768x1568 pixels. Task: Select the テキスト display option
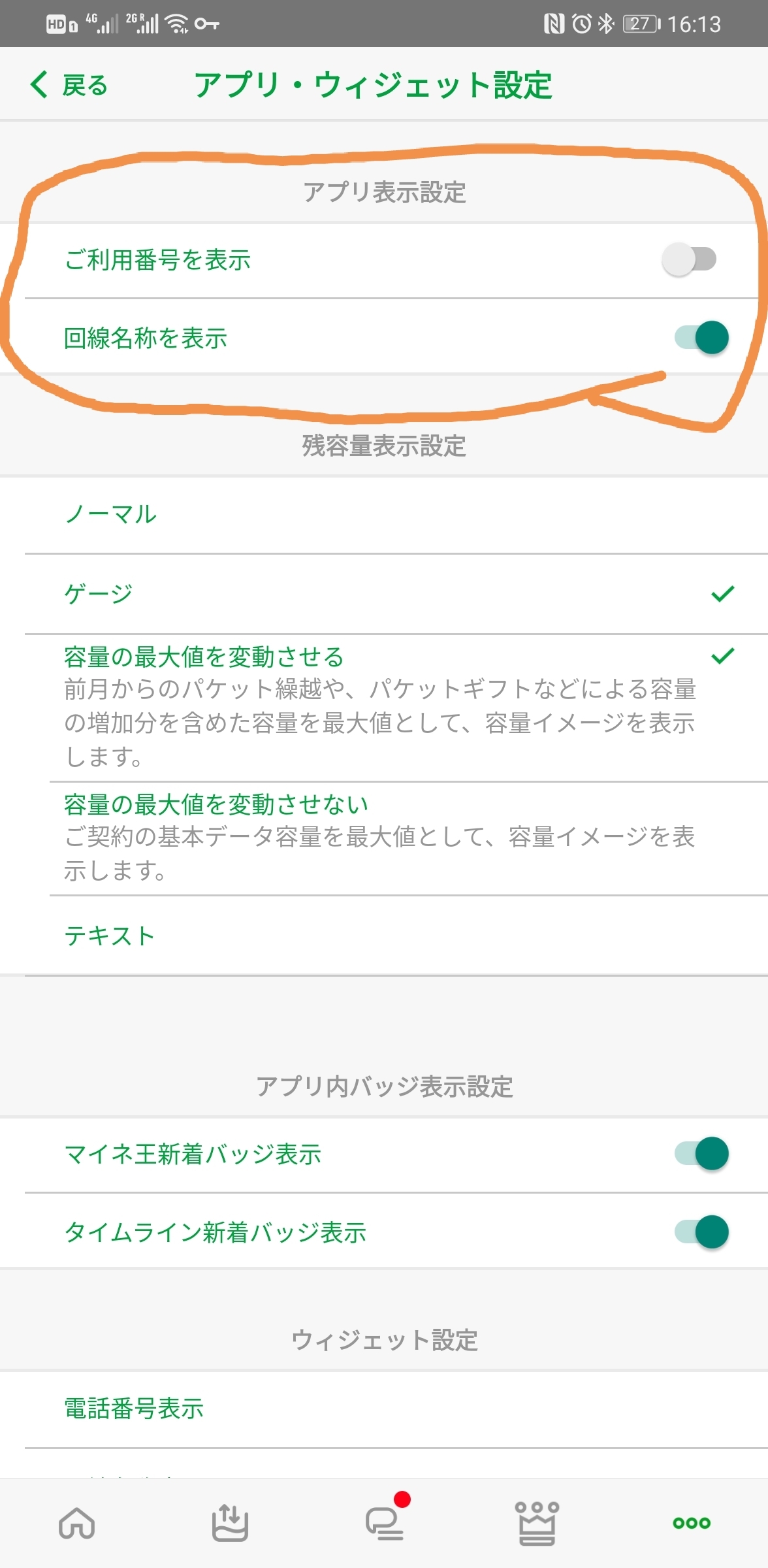(x=384, y=936)
